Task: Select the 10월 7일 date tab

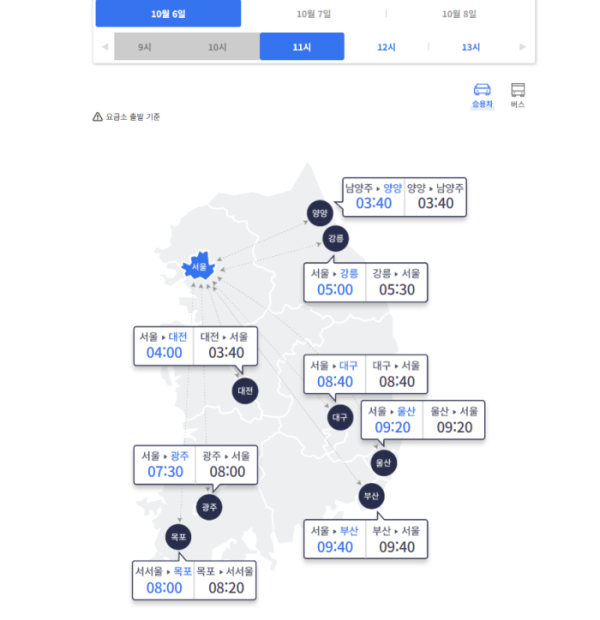Action: [x=314, y=14]
